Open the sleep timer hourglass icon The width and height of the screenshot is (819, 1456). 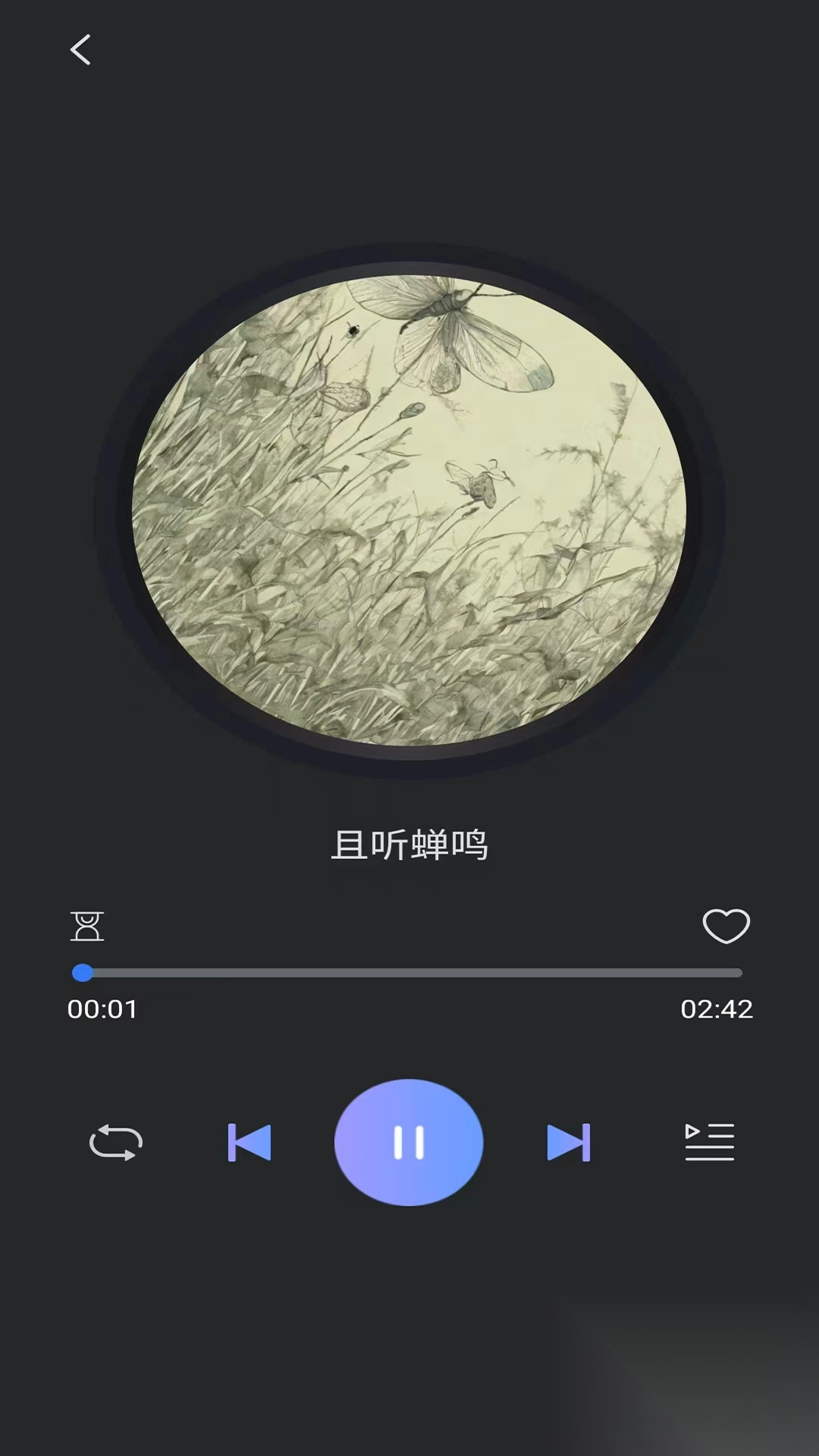(89, 927)
